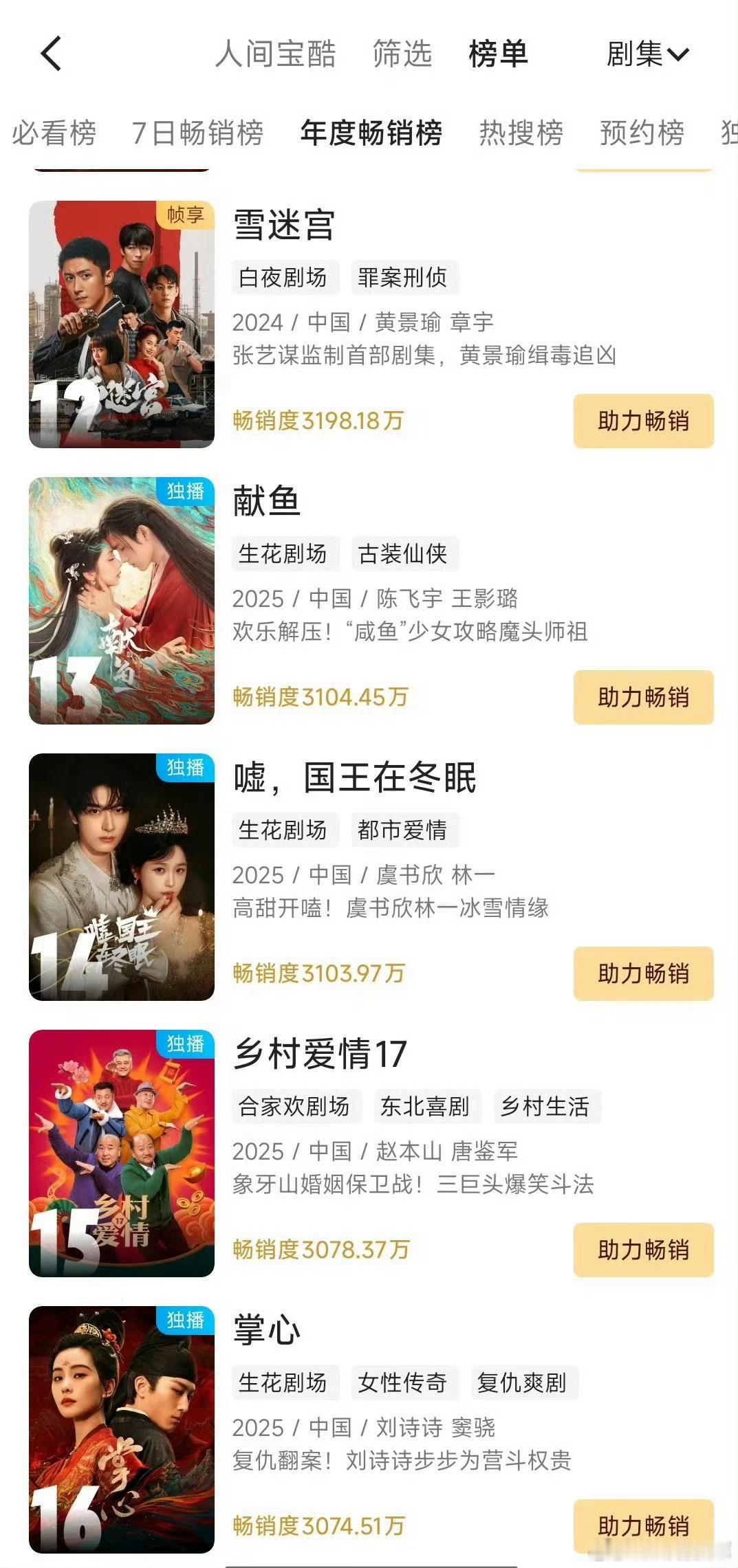Viewport: 738px width, 1568px height.
Task: Open the 筛选 tab
Action: click(x=402, y=54)
